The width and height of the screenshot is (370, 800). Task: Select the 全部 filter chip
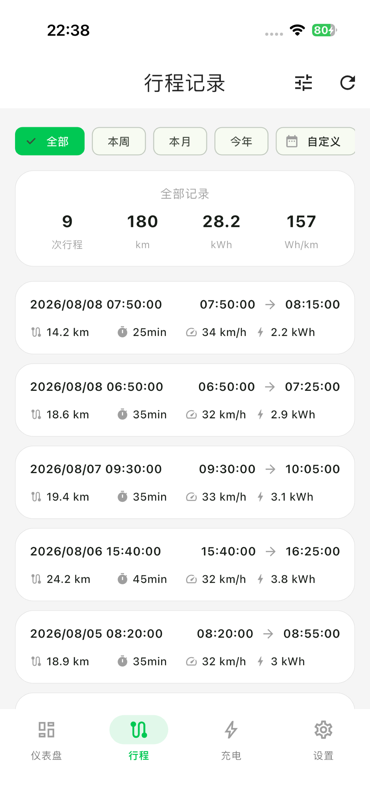(x=50, y=141)
